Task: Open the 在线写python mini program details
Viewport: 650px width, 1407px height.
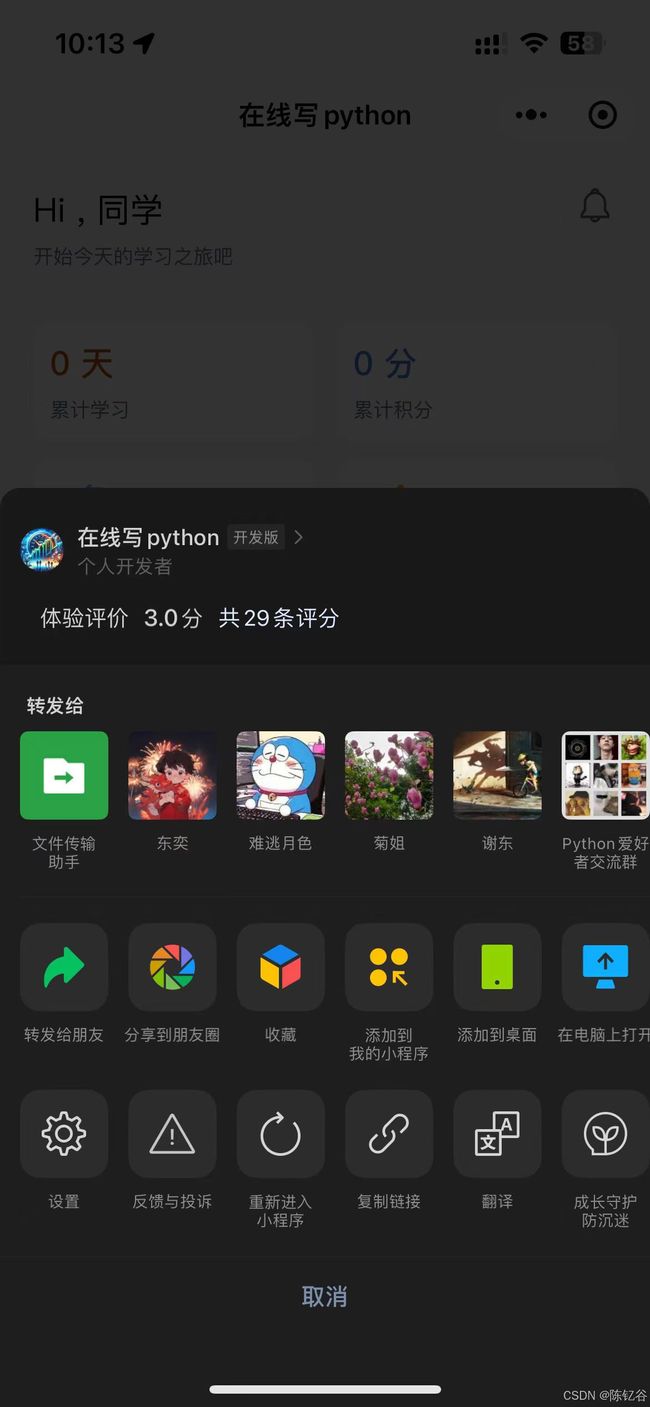Action: [x=162, y=549]
